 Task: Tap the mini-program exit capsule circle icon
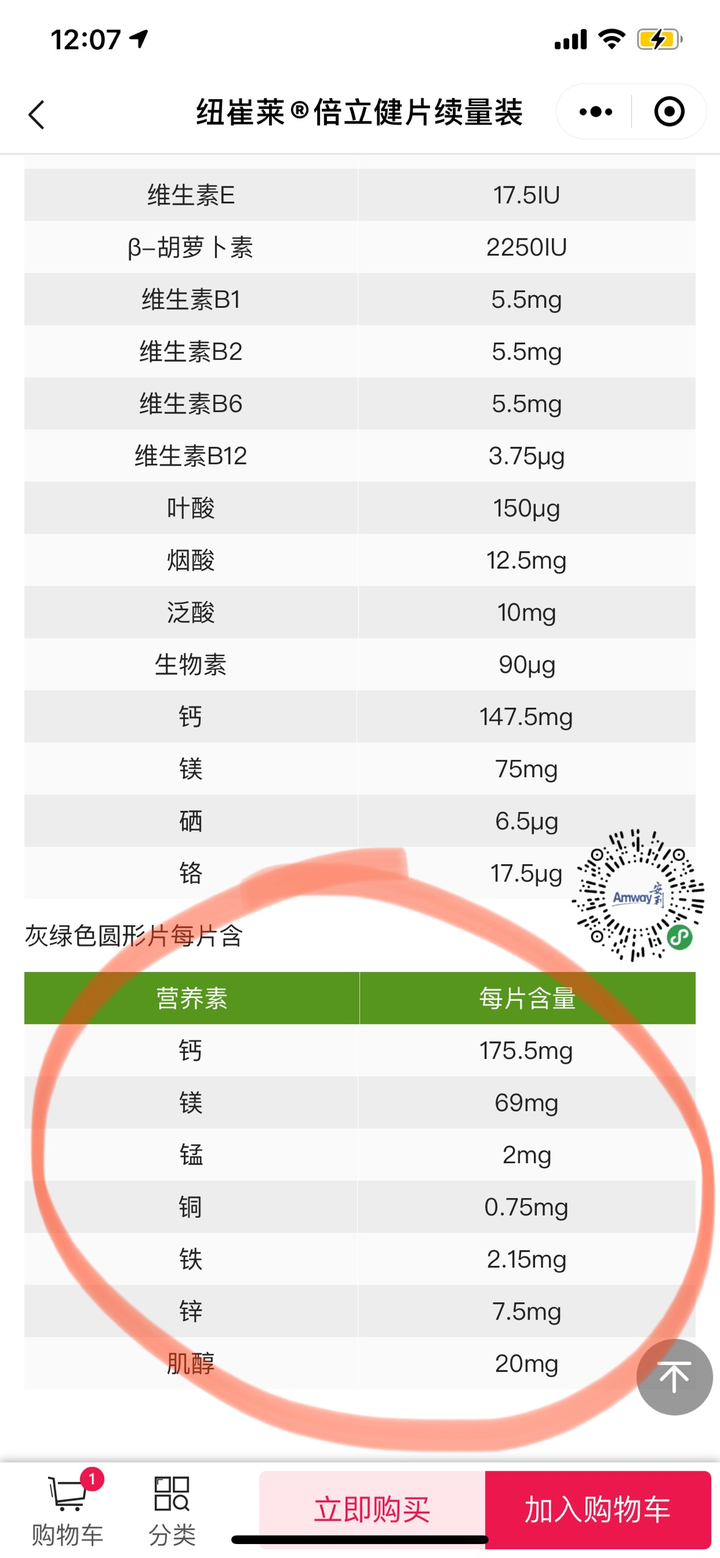(x=668, y=112)
